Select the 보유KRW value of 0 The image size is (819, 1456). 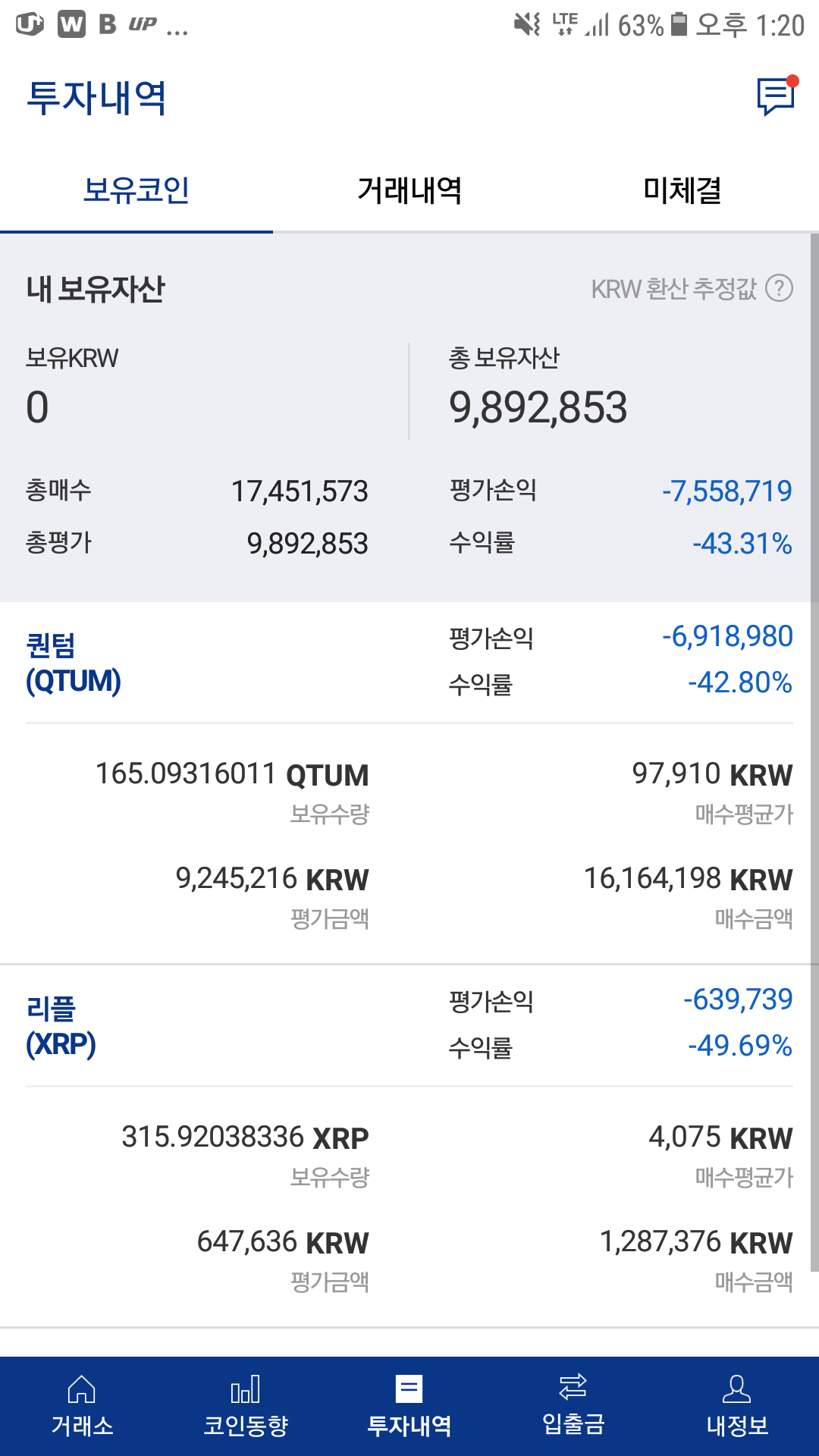coord(36,407)
